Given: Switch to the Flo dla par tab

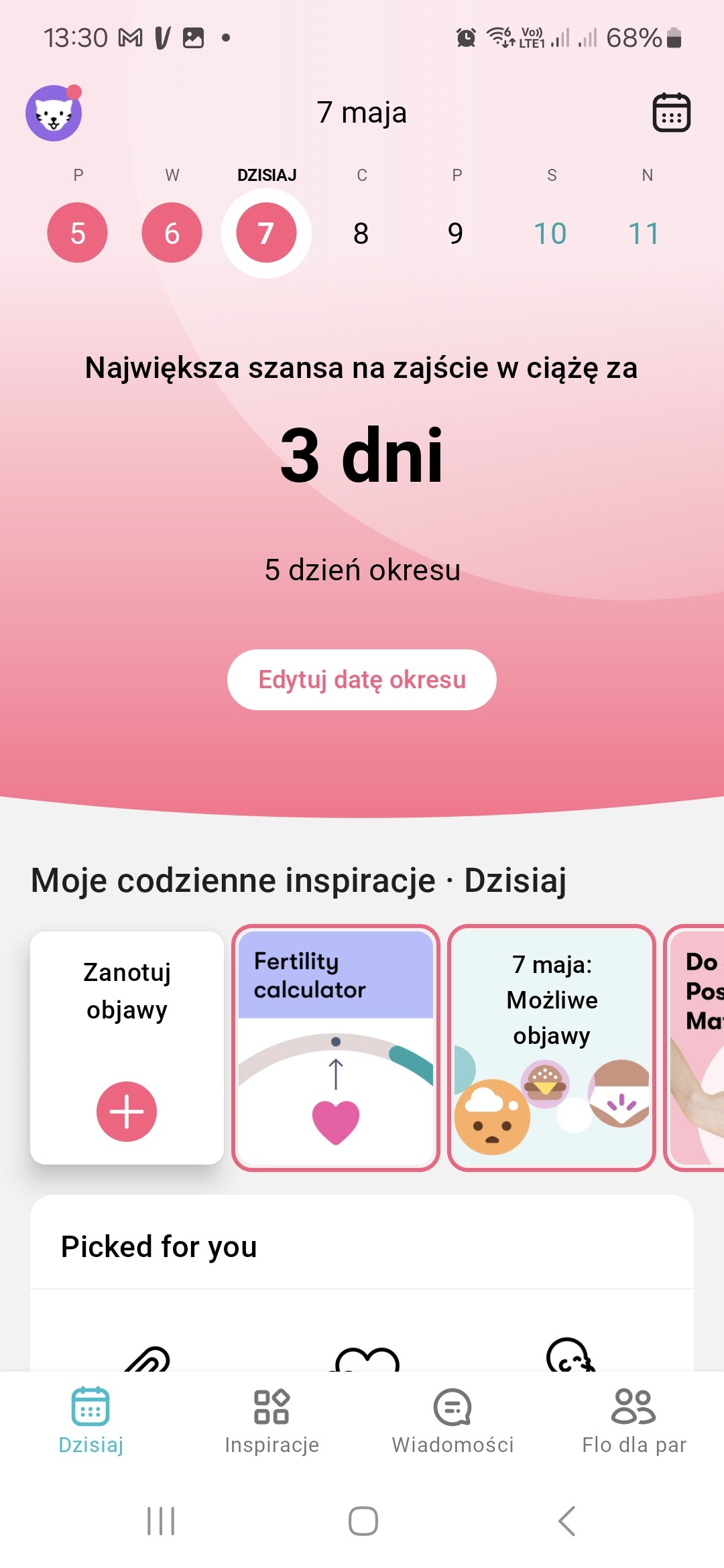Looking at the screenshot, I should pos(633,1419).
